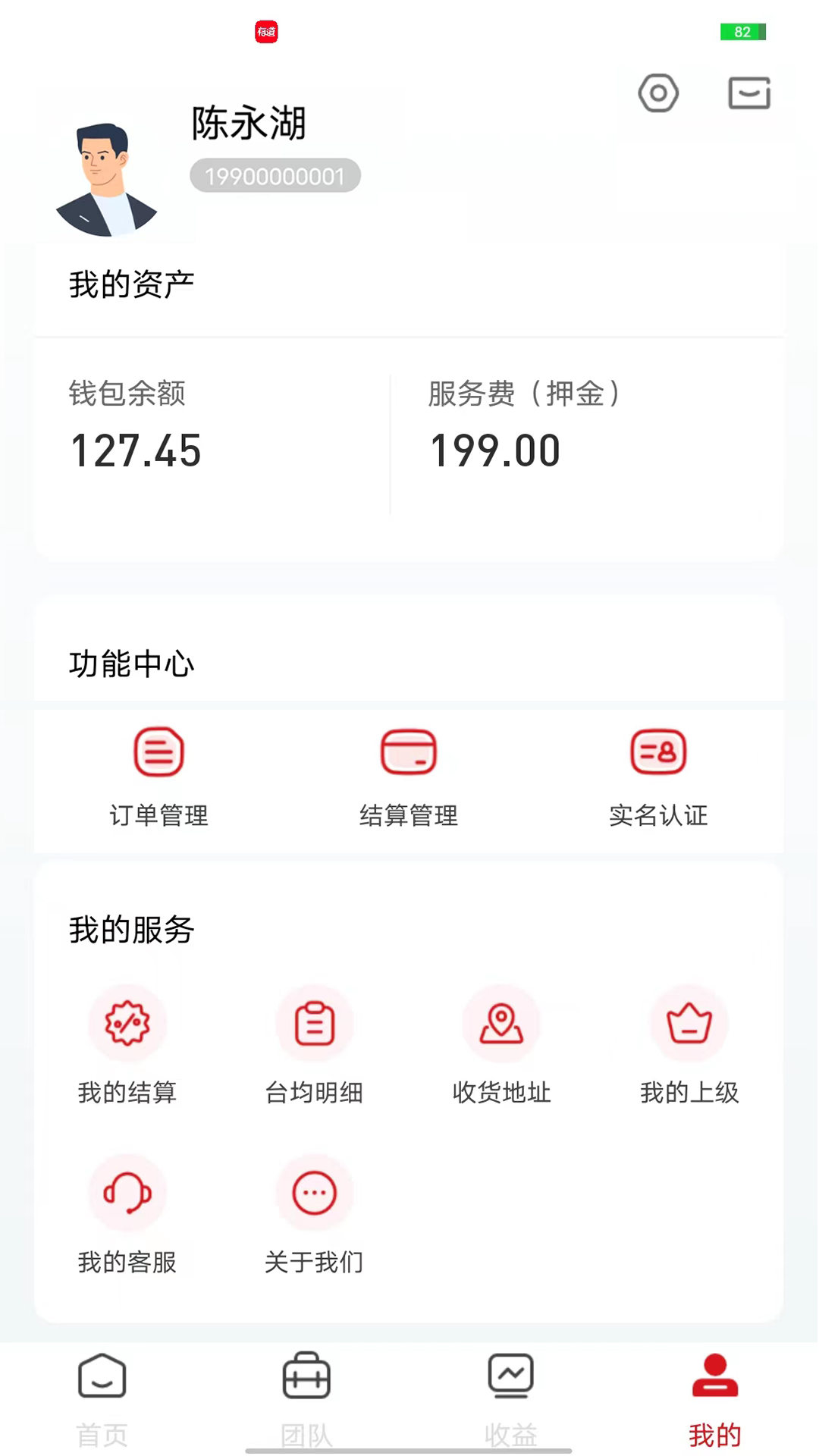Open 收货地址 (shipping address)
819x1456 pixels.
coord(501,1044)
